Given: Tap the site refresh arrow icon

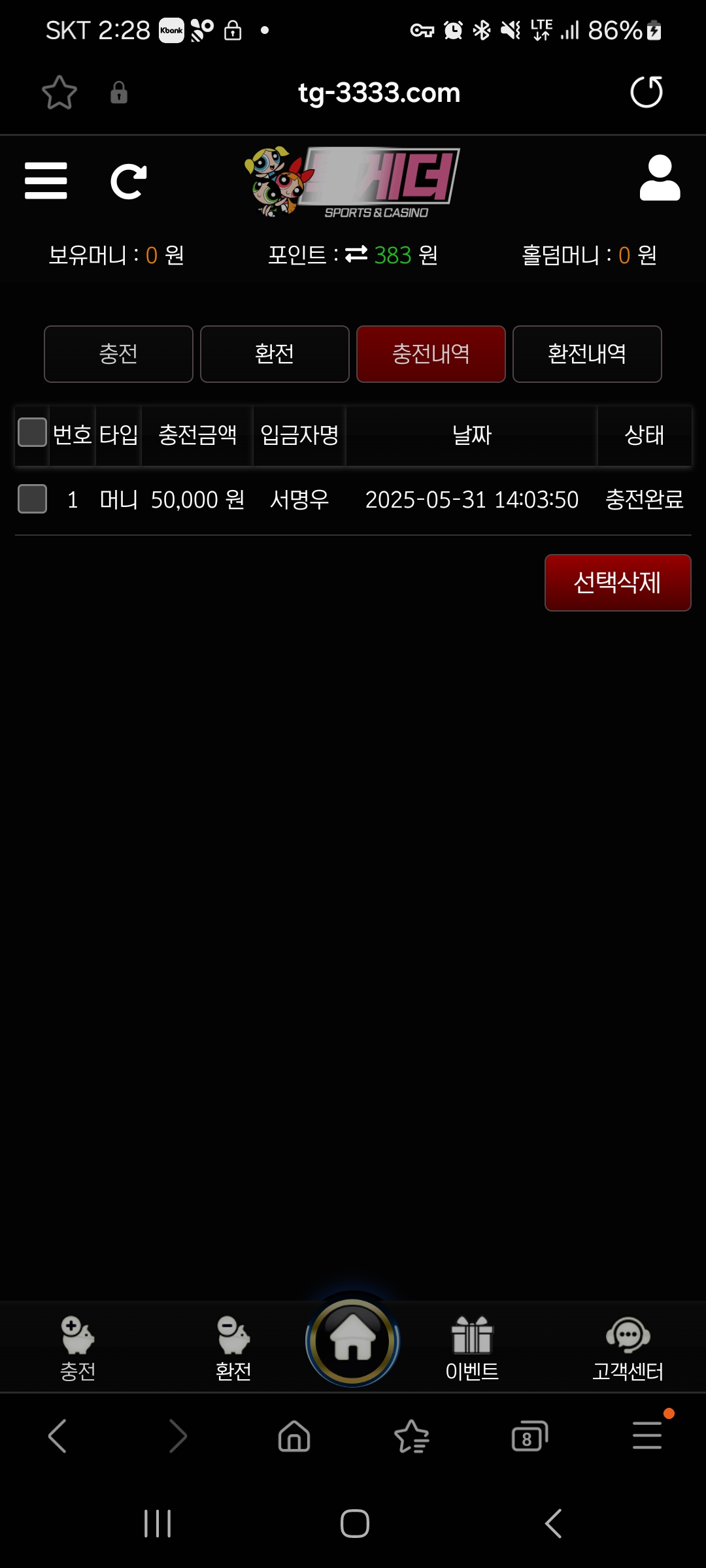Looking at the screenshot, I should point(128,181).
